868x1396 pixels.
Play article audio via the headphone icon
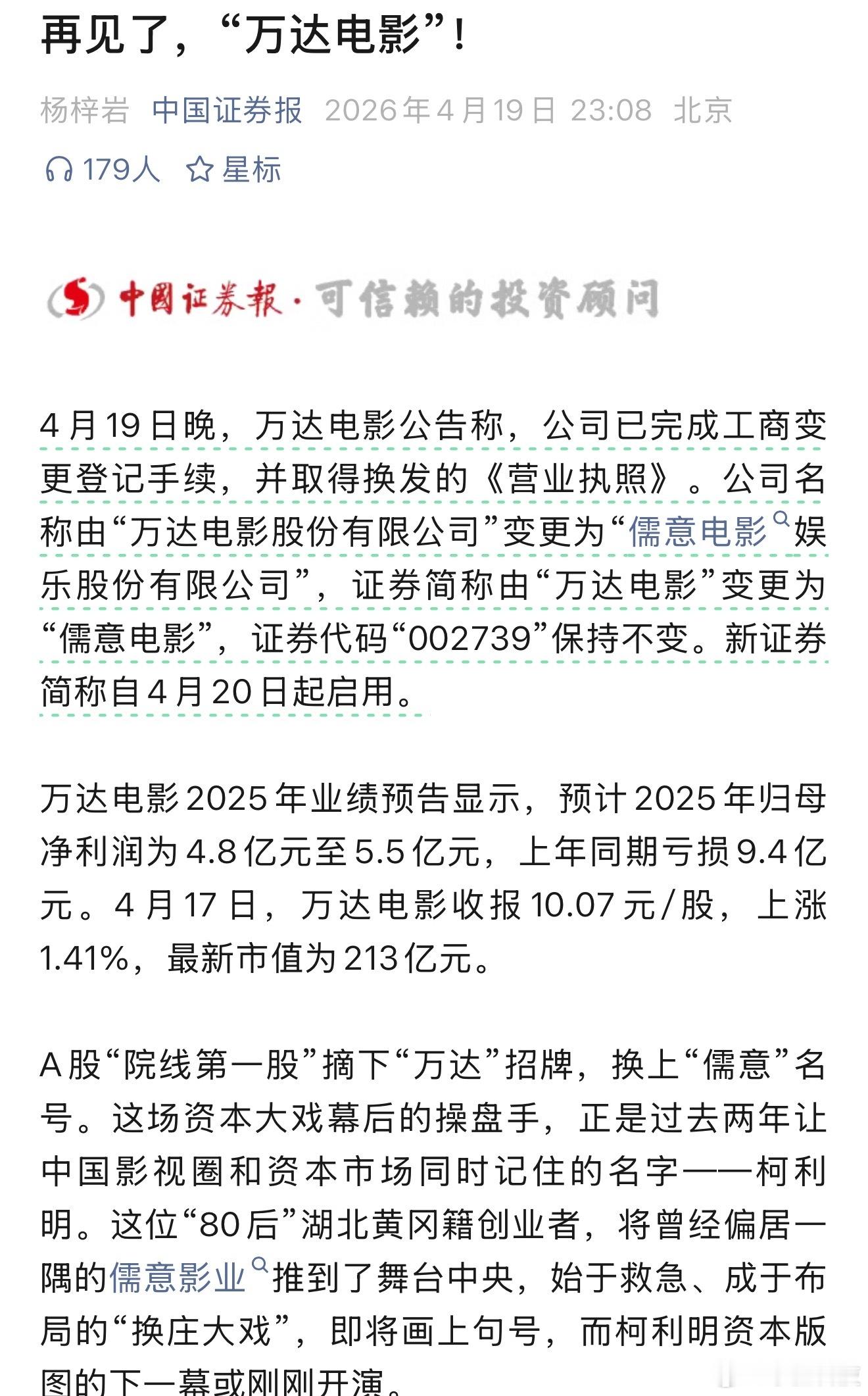(60, 170)
